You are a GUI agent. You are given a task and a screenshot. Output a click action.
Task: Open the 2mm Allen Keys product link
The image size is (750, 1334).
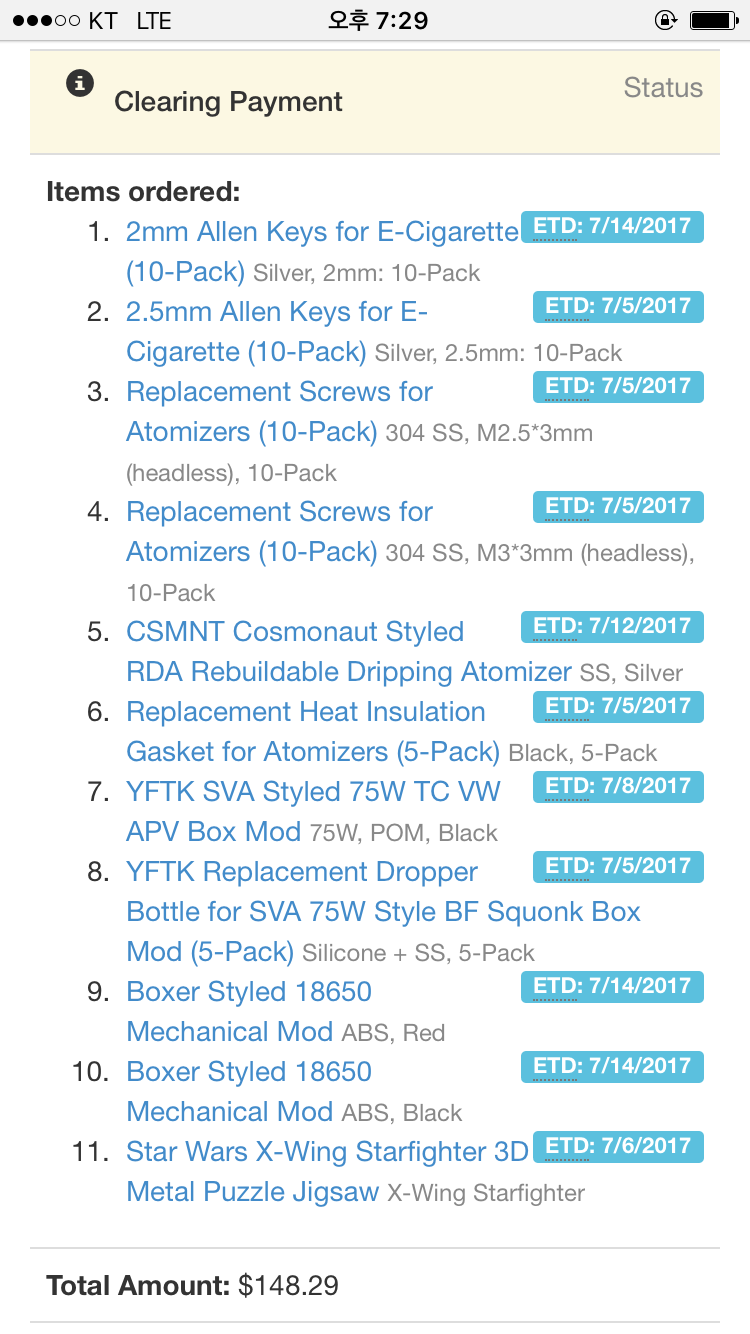tap(321, 232)
